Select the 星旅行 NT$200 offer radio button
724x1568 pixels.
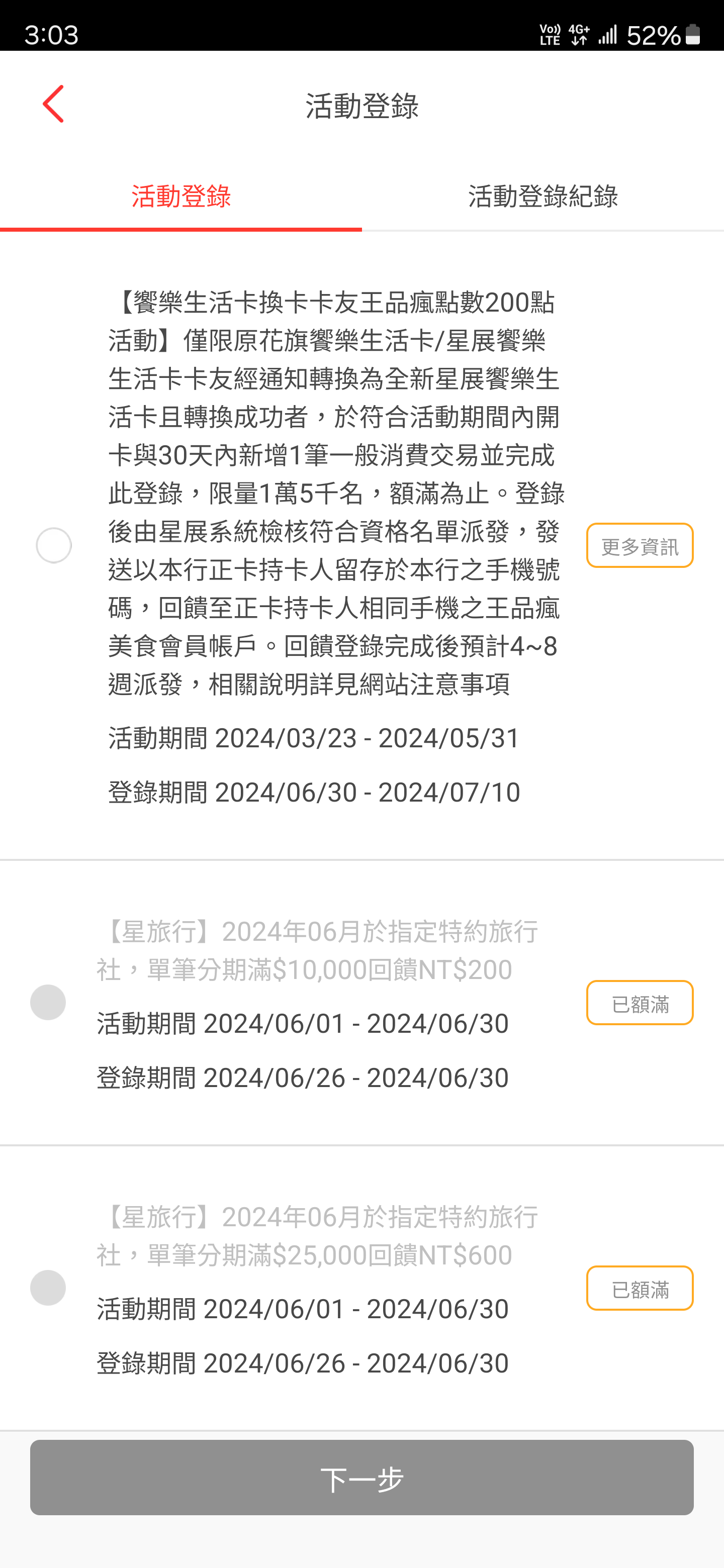pyautogui.click(x=48, y=1002)
